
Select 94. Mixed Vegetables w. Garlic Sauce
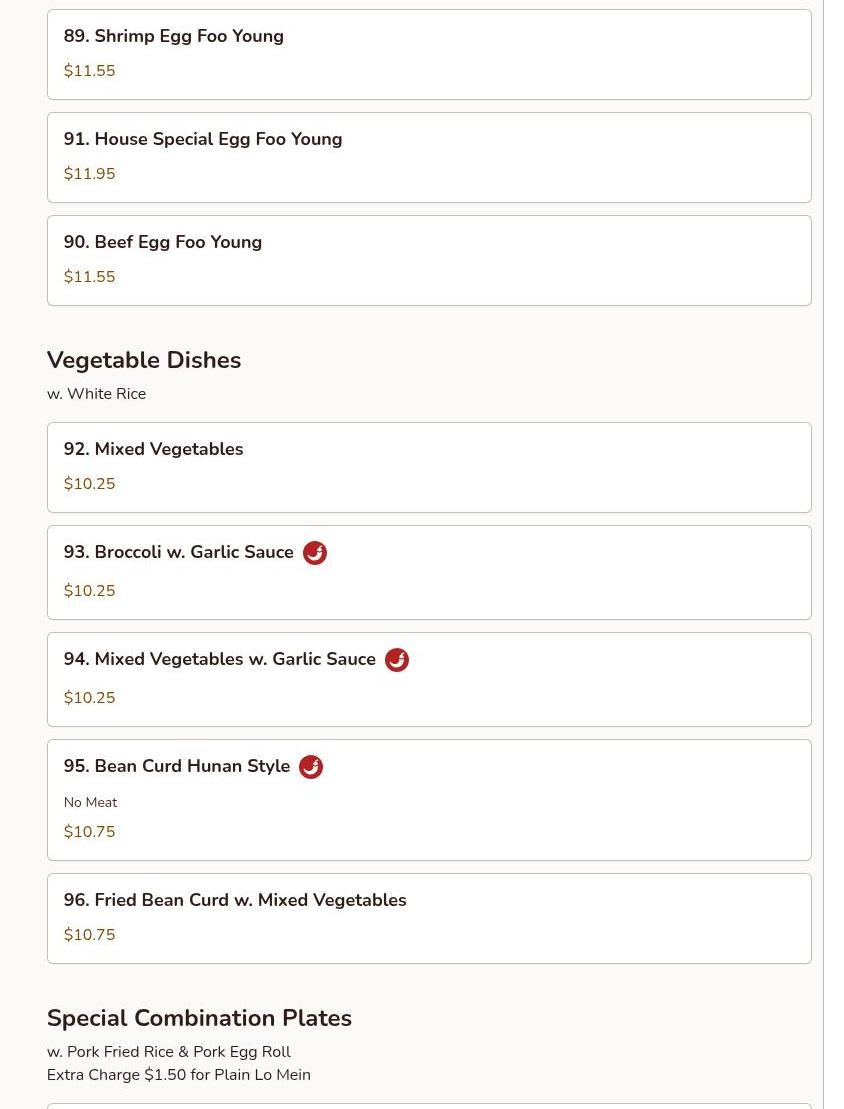(x=429, y=680)
